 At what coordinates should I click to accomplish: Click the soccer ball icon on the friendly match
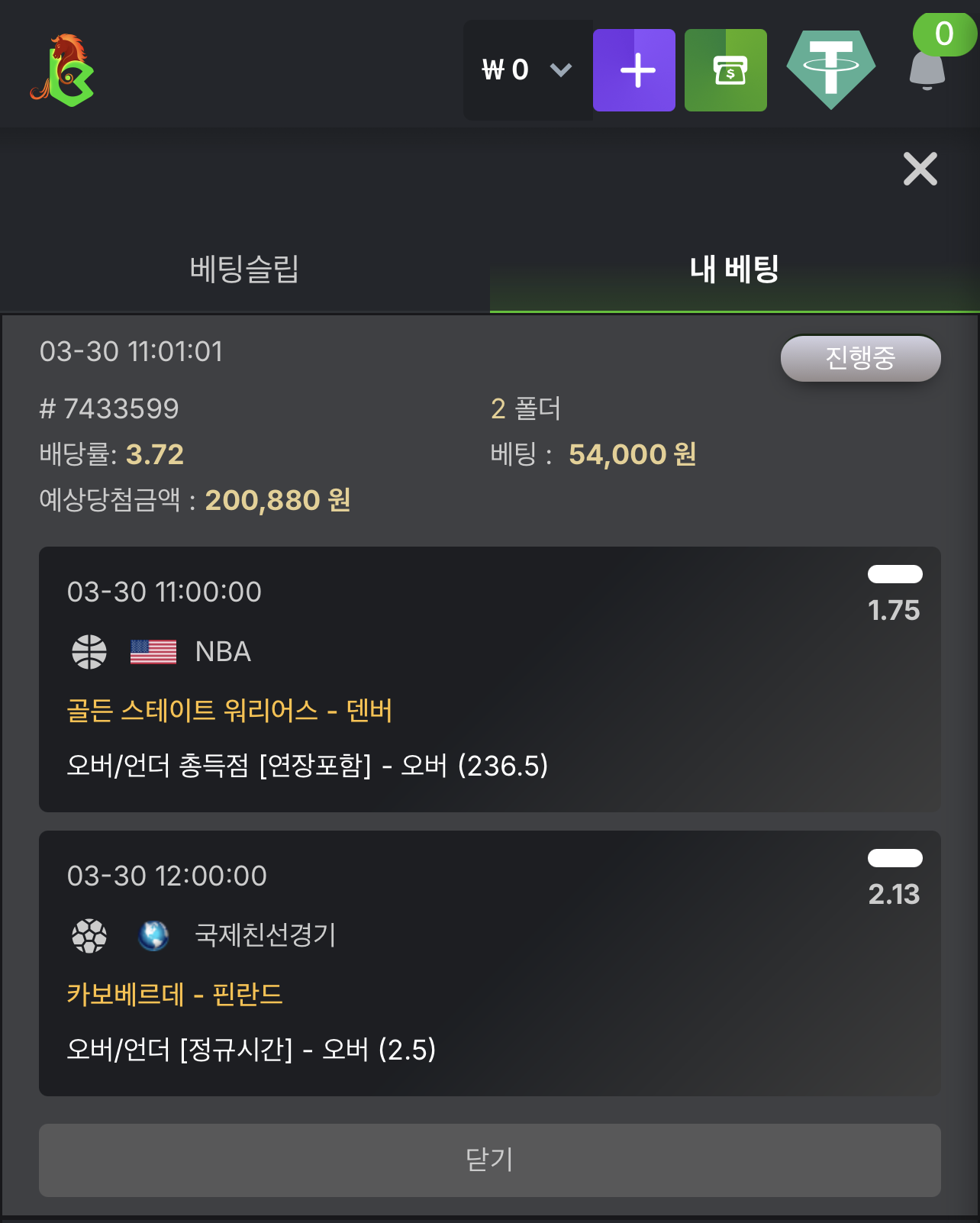pyautogui.click(x=89, y=935)
